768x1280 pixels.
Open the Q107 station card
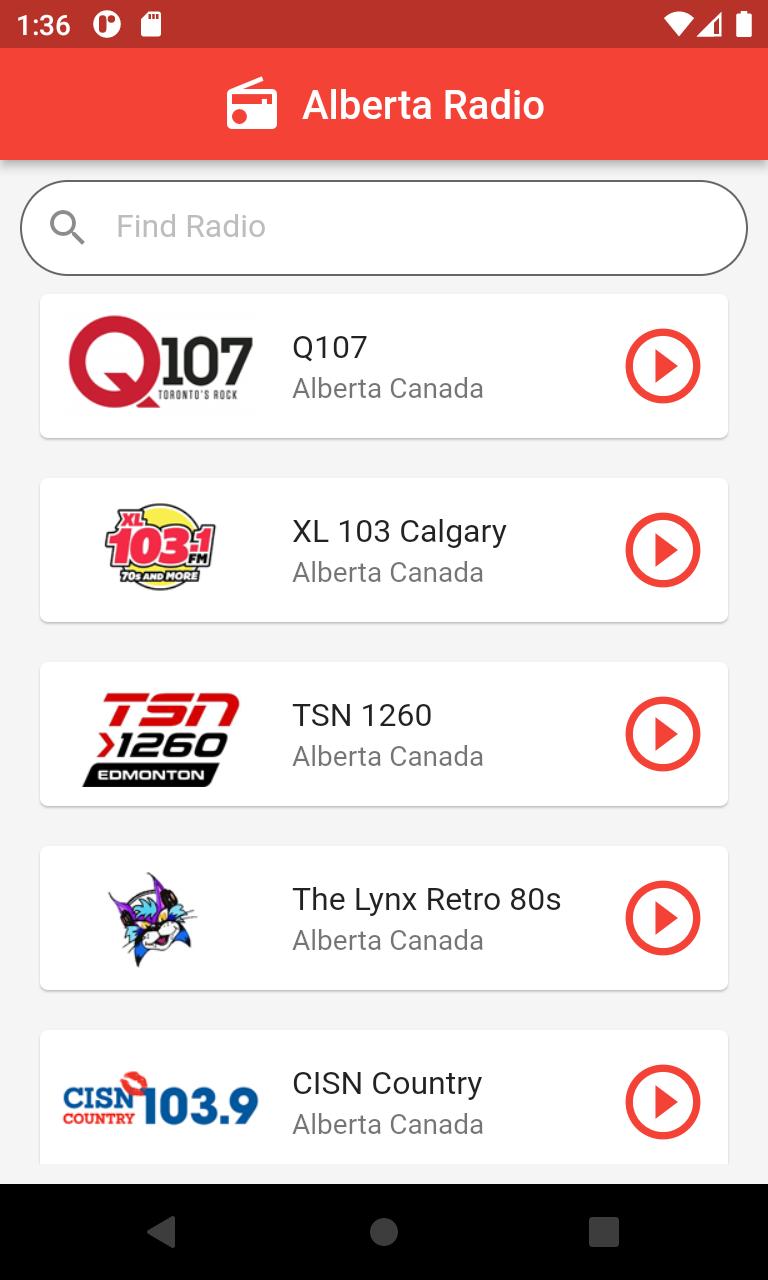(x=384, y=366)
